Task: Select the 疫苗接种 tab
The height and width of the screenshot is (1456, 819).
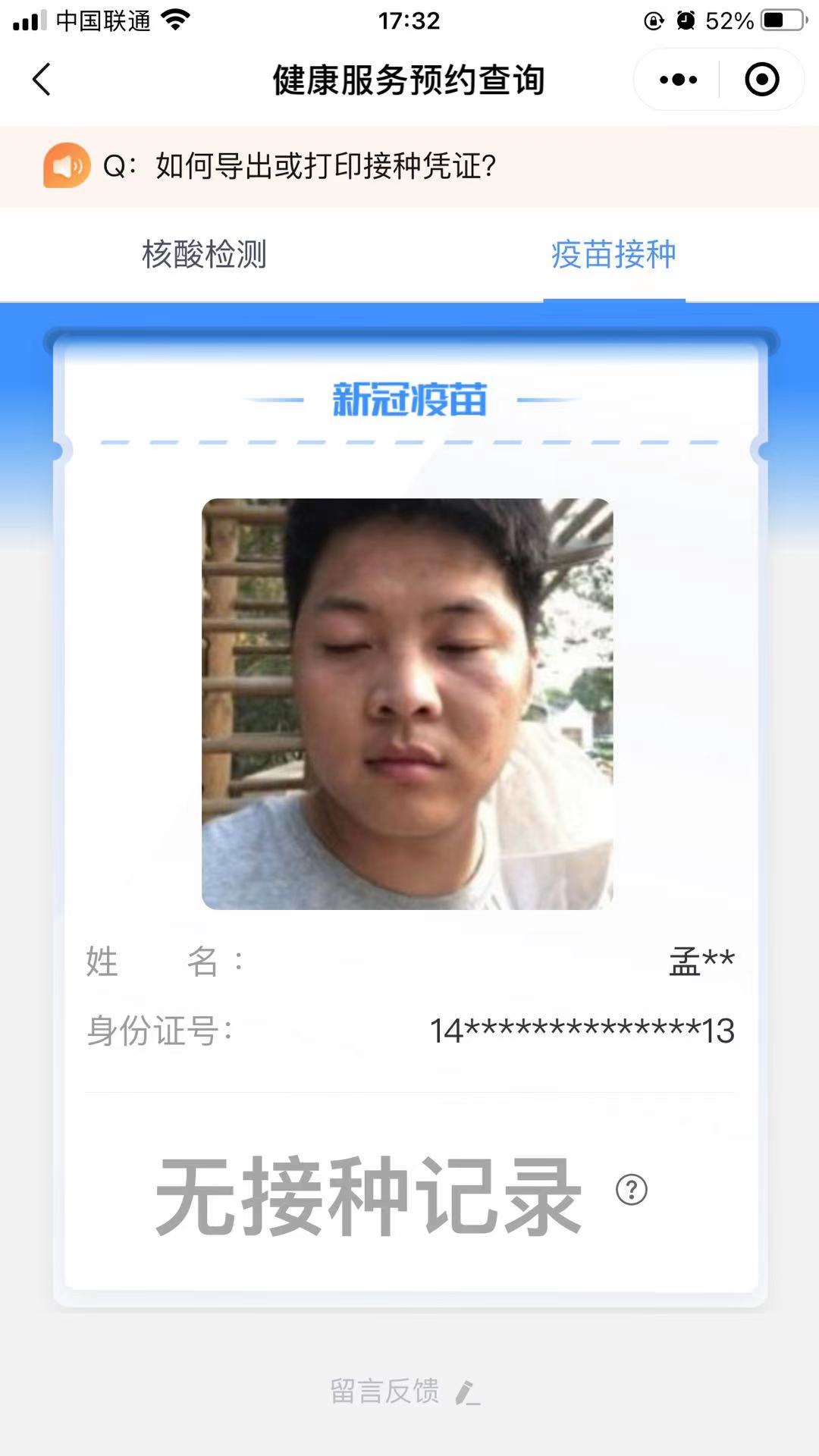Action: [x=613, y=254]
